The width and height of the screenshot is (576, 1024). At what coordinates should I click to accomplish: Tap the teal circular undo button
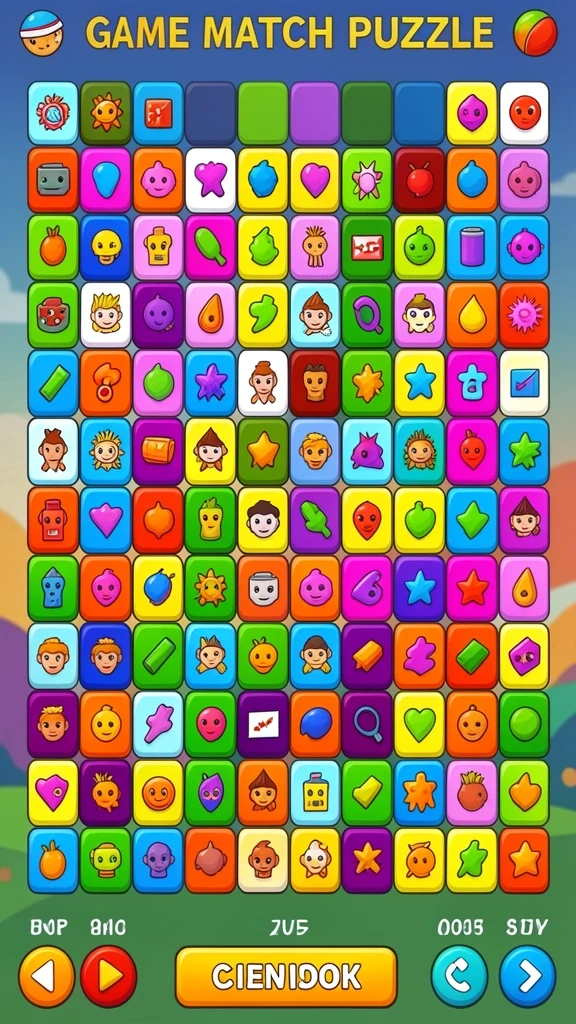pyautogui.click(x=459, y=976)
